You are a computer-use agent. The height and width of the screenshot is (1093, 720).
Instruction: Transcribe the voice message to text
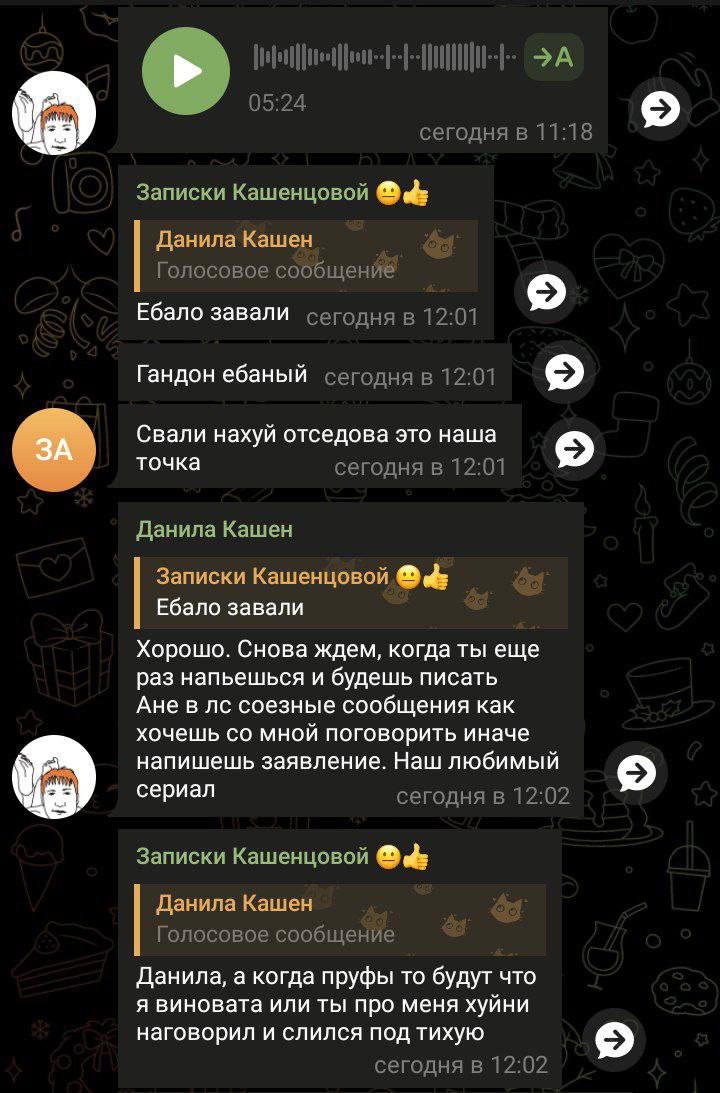point(554,58)
